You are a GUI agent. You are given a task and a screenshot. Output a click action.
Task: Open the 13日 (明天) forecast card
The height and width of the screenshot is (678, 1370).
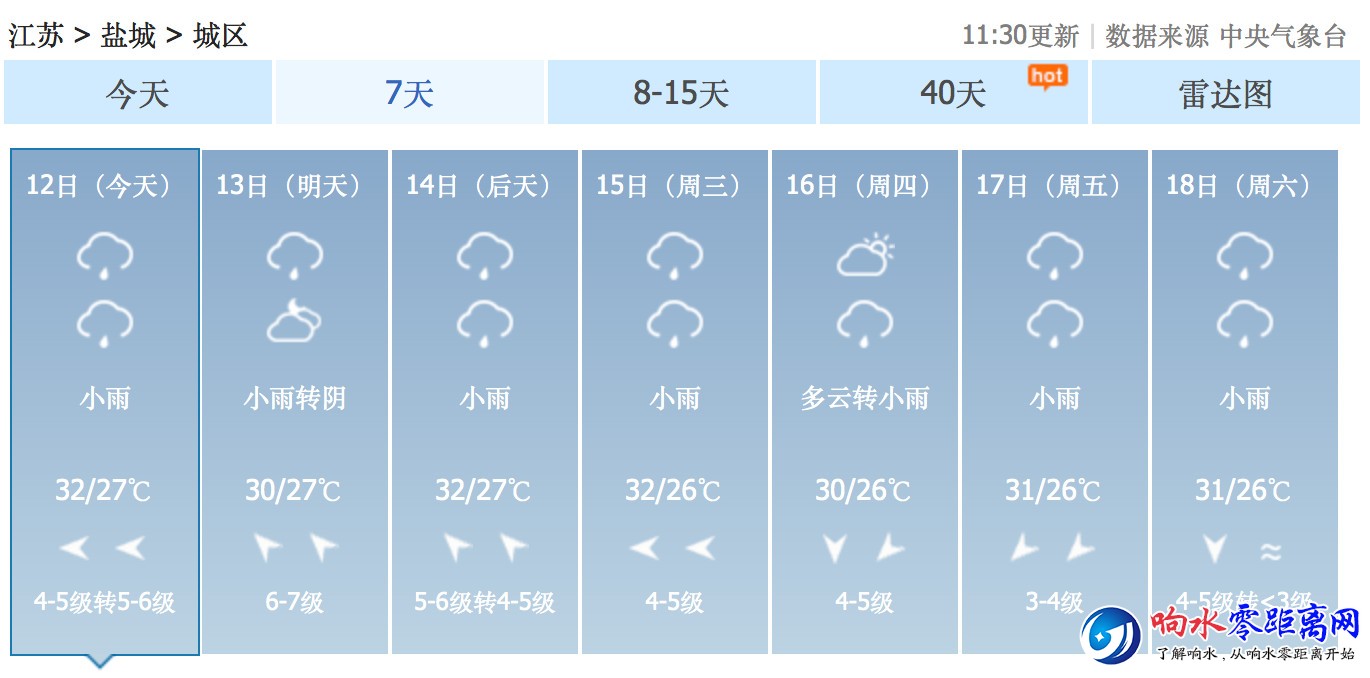[x=295, y=400]
